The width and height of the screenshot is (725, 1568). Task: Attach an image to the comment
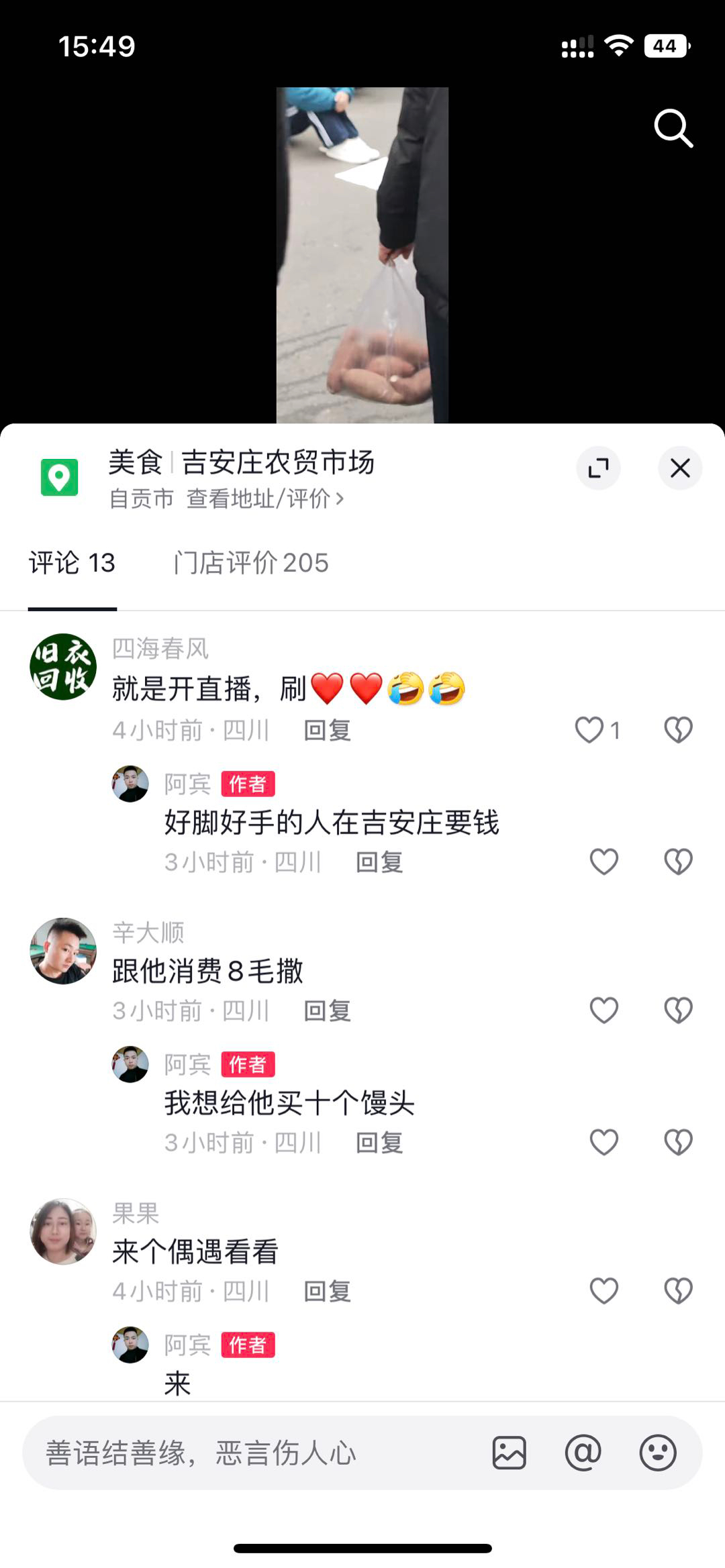point(509,1453)
